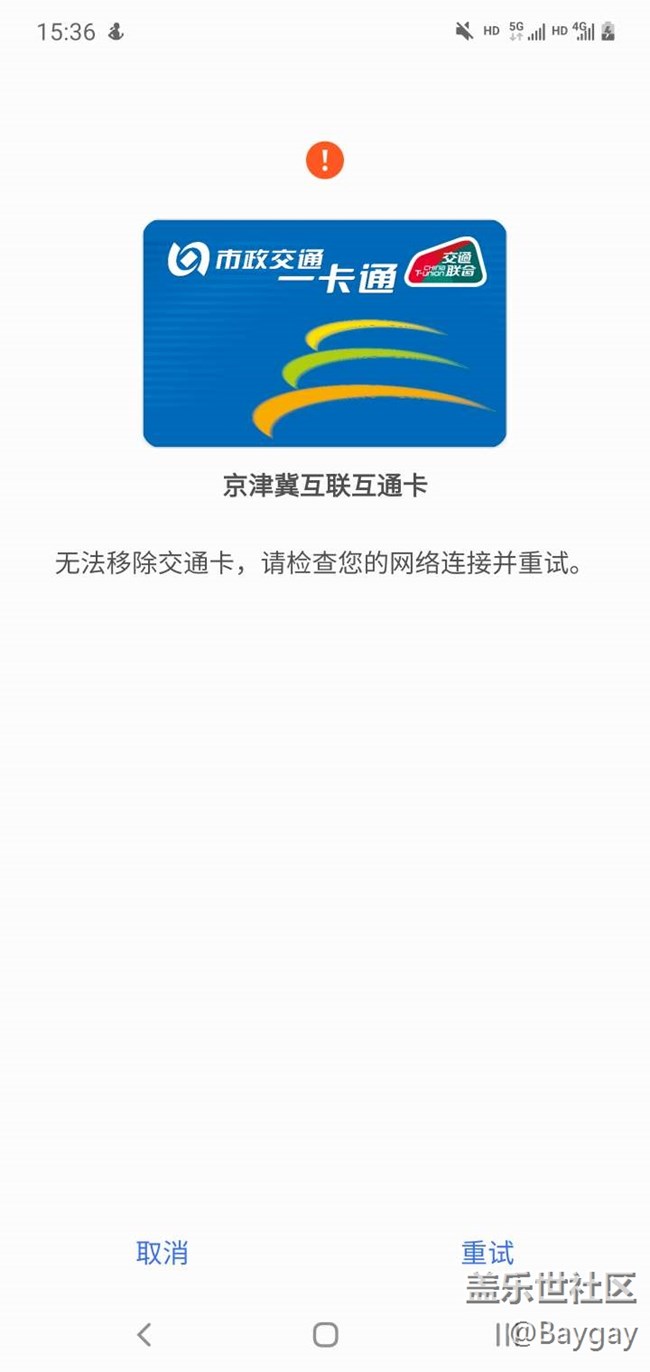This screenshot has width=650, height=1372.
Task: Go back using the navigation bar arrow
Action: click(144, 1333)
